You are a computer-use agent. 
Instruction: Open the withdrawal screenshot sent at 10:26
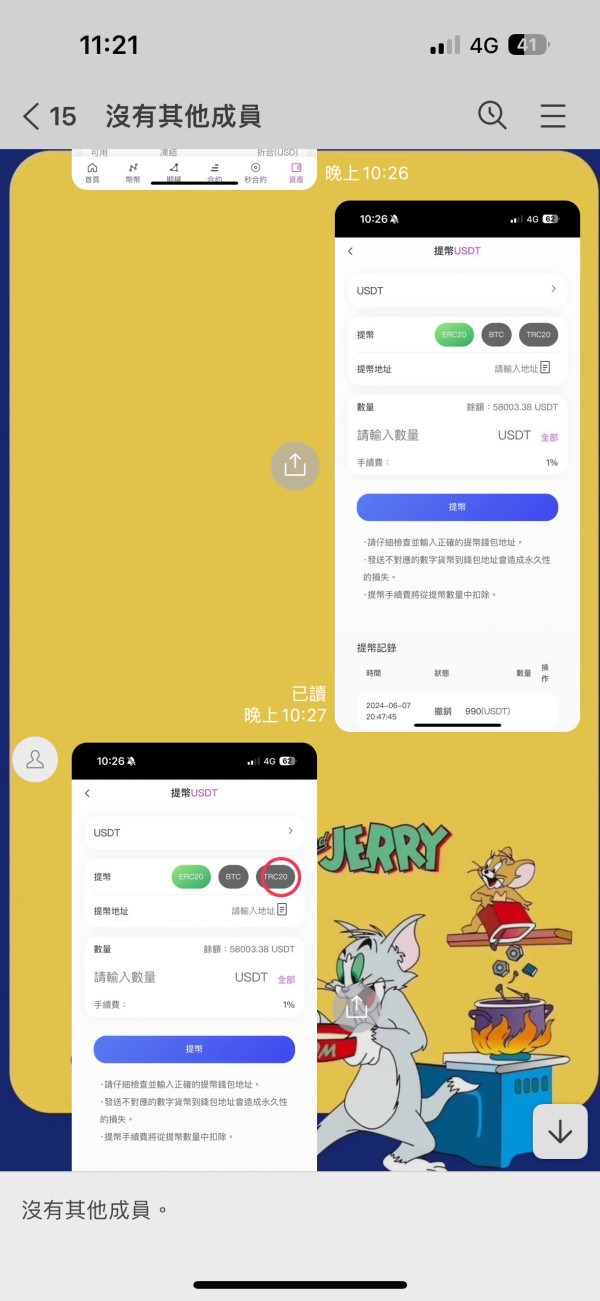(x=457, y=466)
